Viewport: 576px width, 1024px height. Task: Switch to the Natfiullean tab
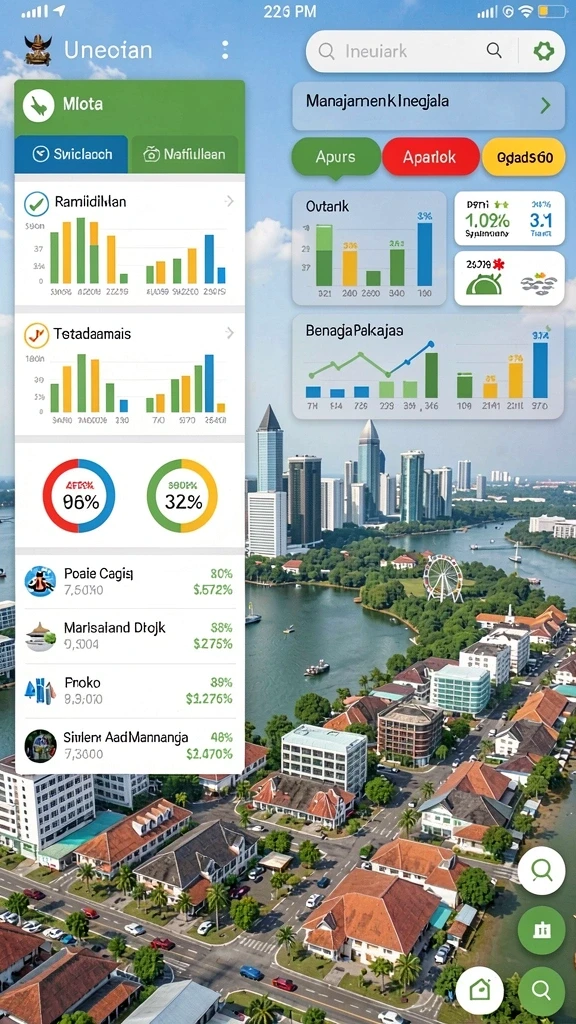[x=185, y=154]
